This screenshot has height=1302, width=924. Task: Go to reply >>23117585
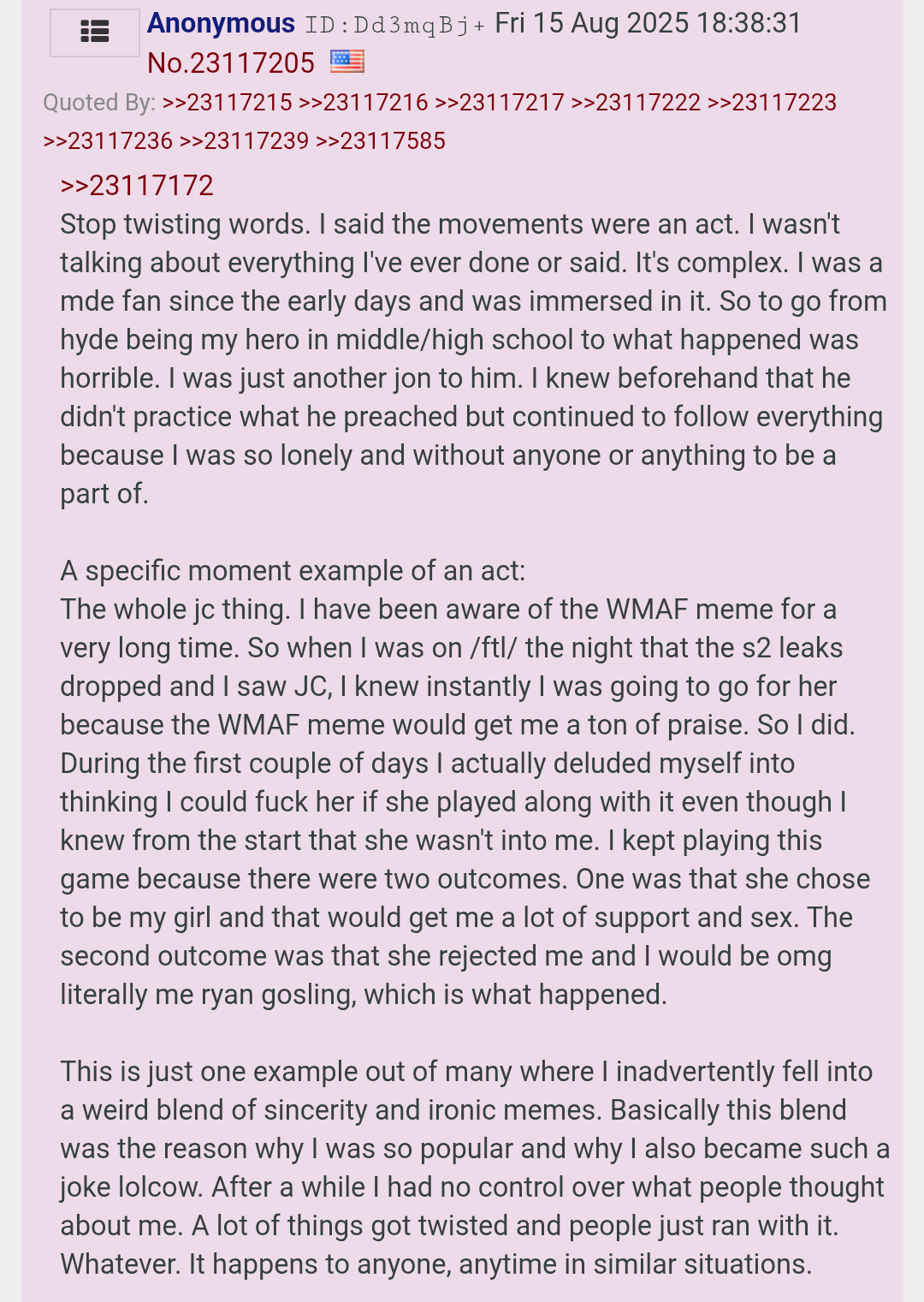coord(381,140)
